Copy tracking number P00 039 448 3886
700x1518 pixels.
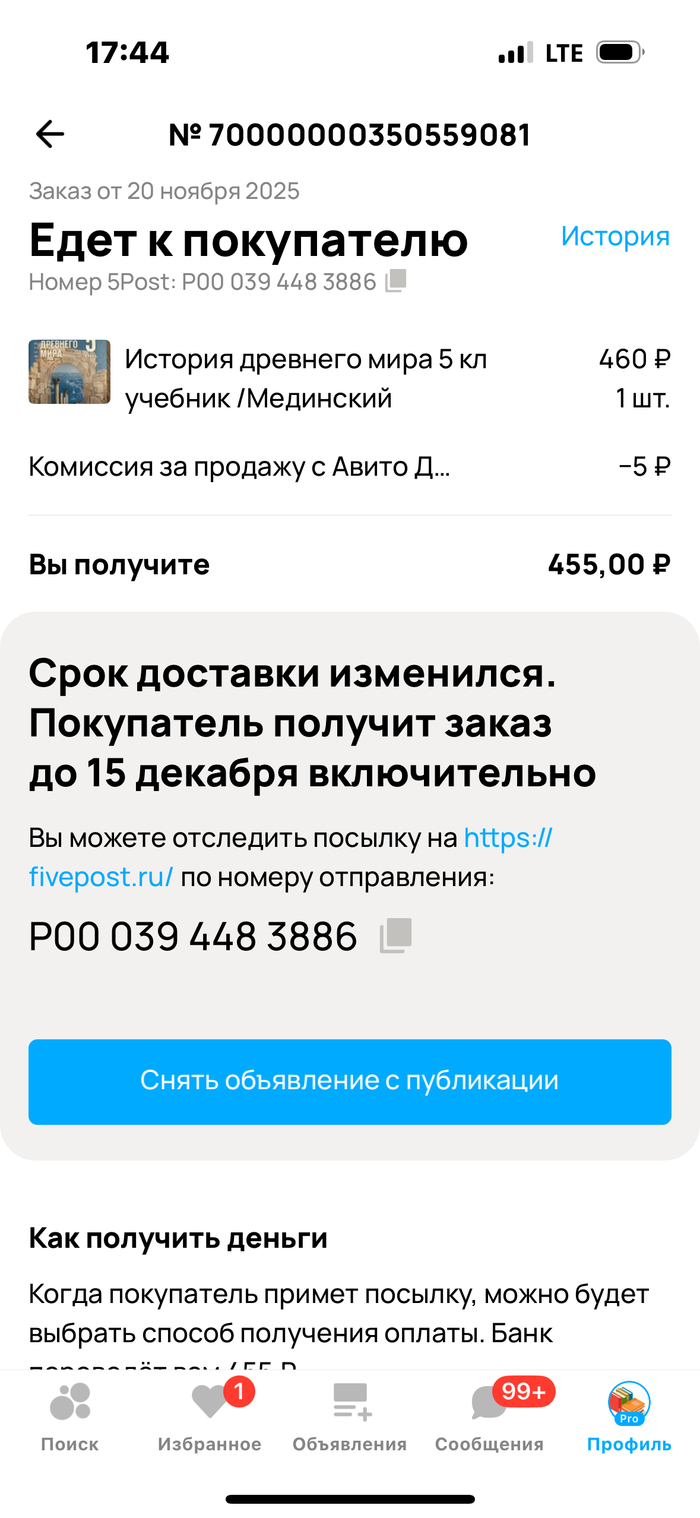coord(396,937)
